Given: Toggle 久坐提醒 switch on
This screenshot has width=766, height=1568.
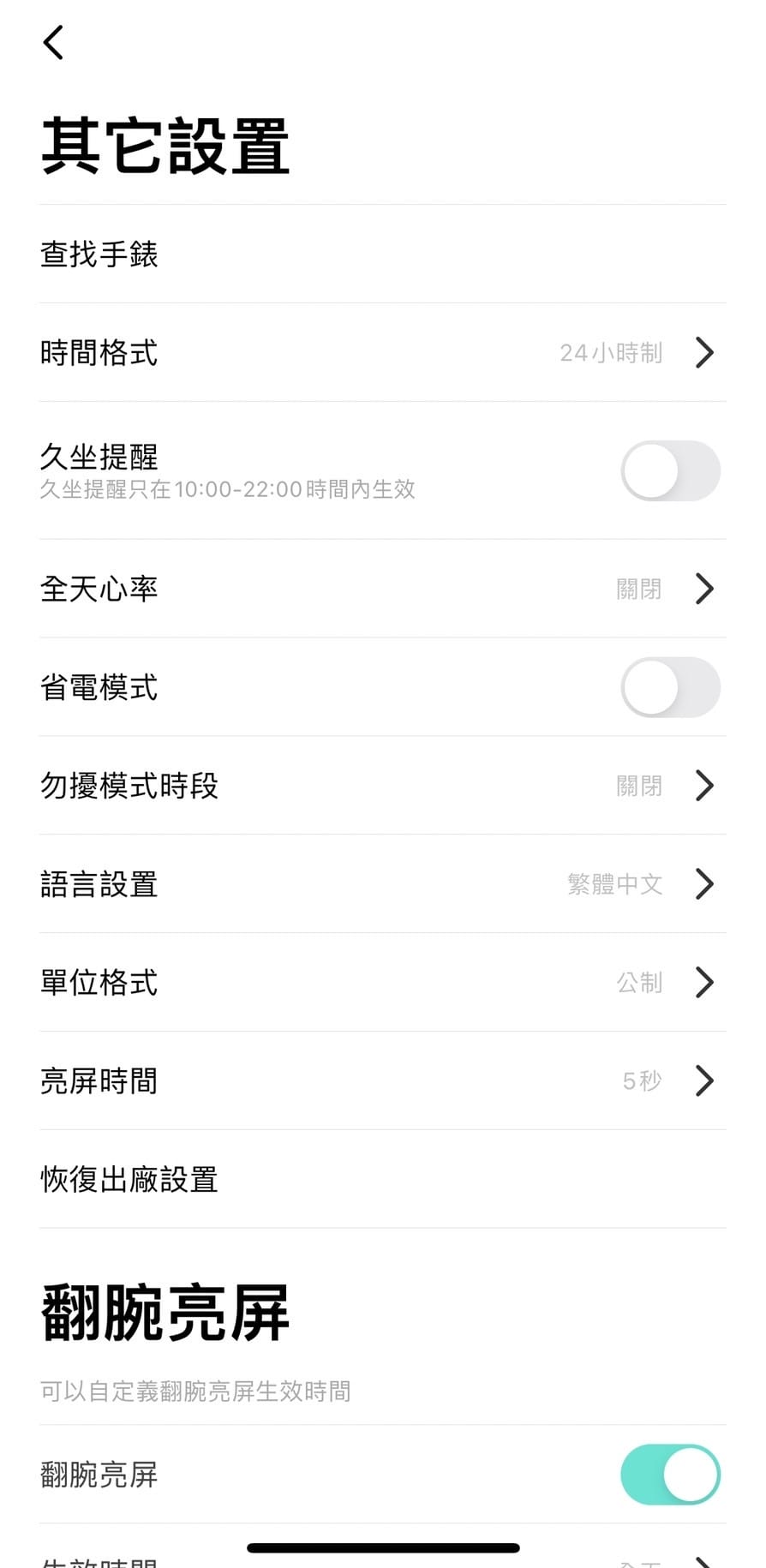Looking at the screenshot, I should [669, 470].
